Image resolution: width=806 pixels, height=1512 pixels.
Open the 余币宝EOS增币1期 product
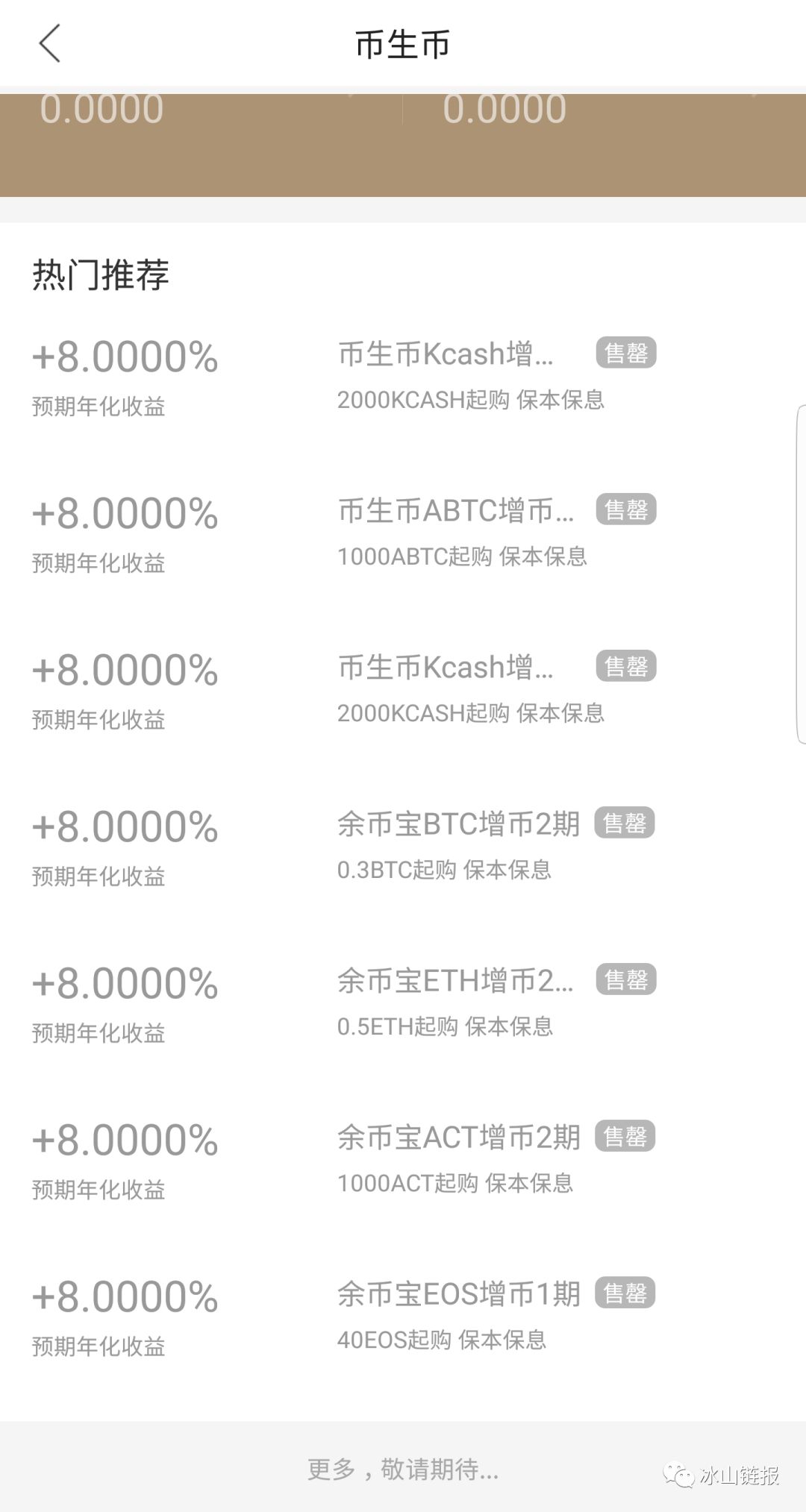(x=458, y=1295)
